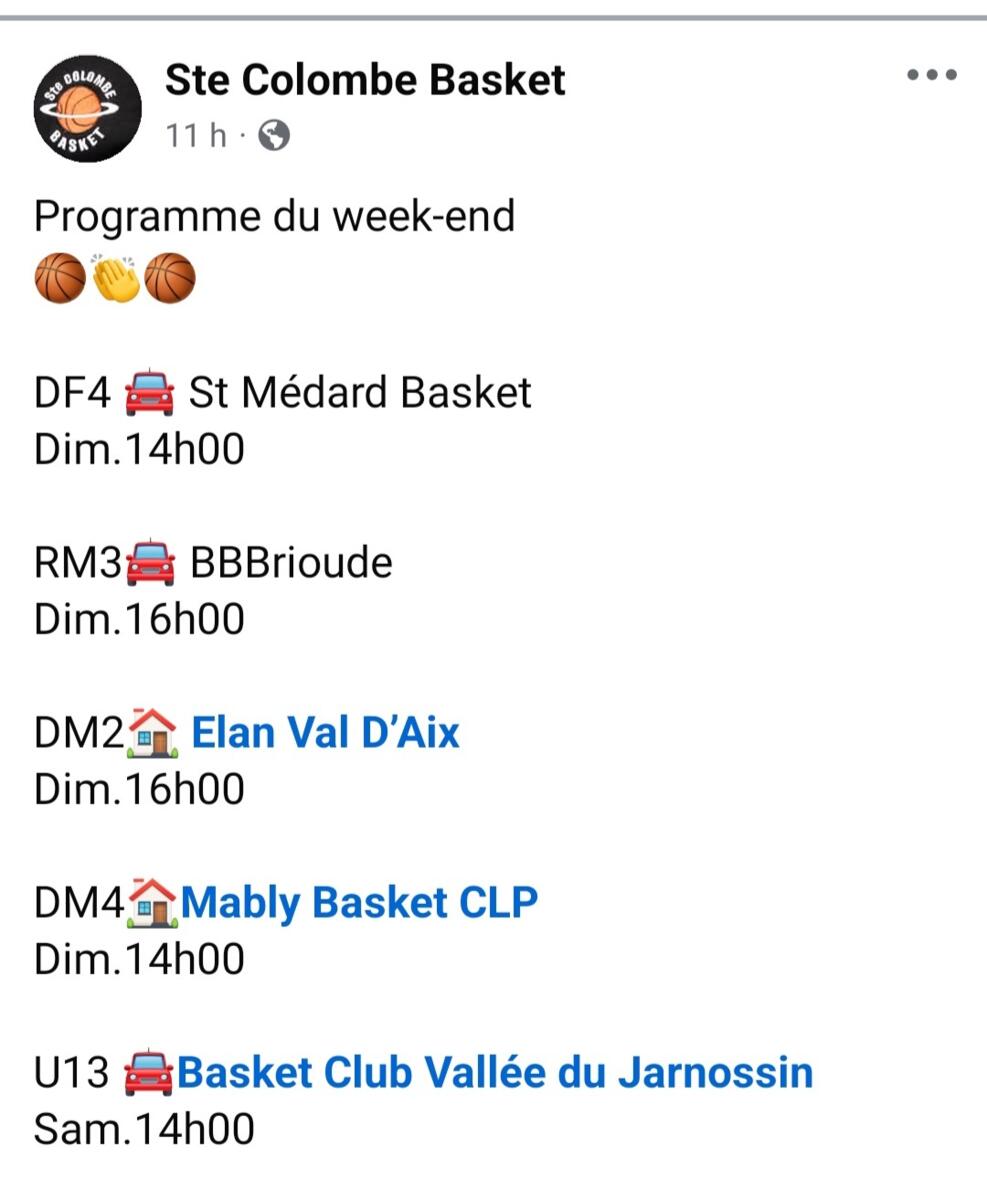Open Ste Colombe Basket profile picture

[87, 108]
